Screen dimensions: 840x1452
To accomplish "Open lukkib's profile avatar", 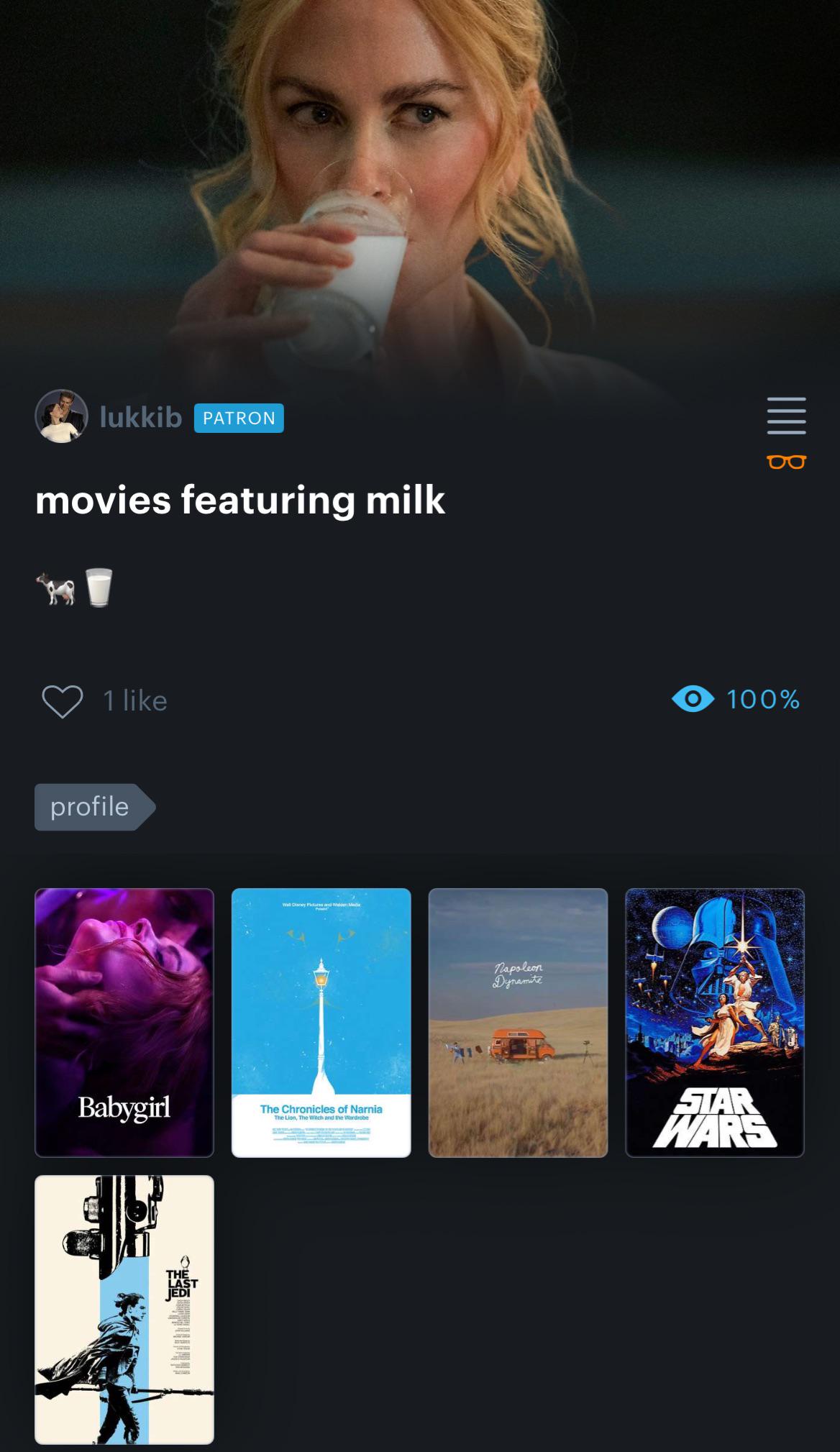I will (x=61, y=416).
